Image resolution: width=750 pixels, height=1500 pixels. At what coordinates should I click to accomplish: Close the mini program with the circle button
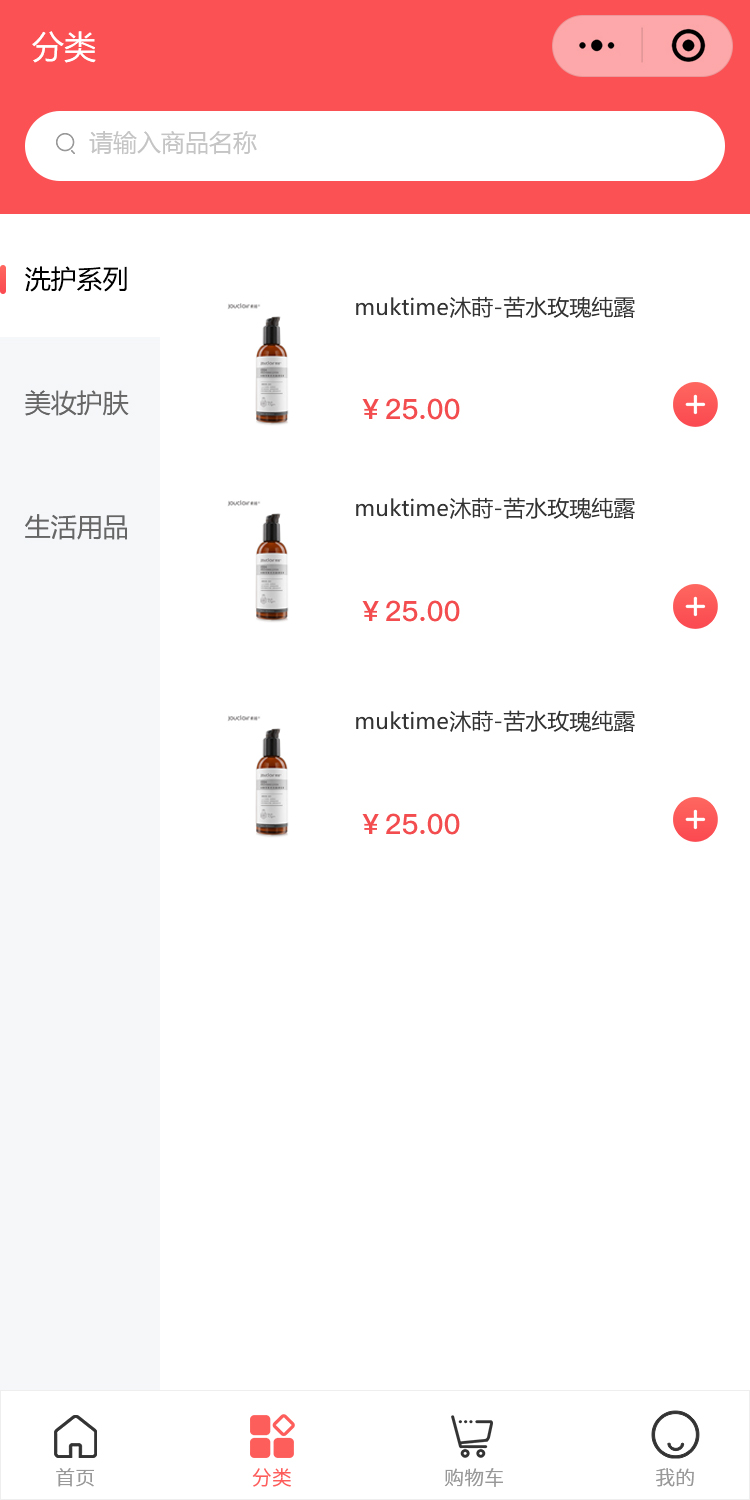coord(688,46)
